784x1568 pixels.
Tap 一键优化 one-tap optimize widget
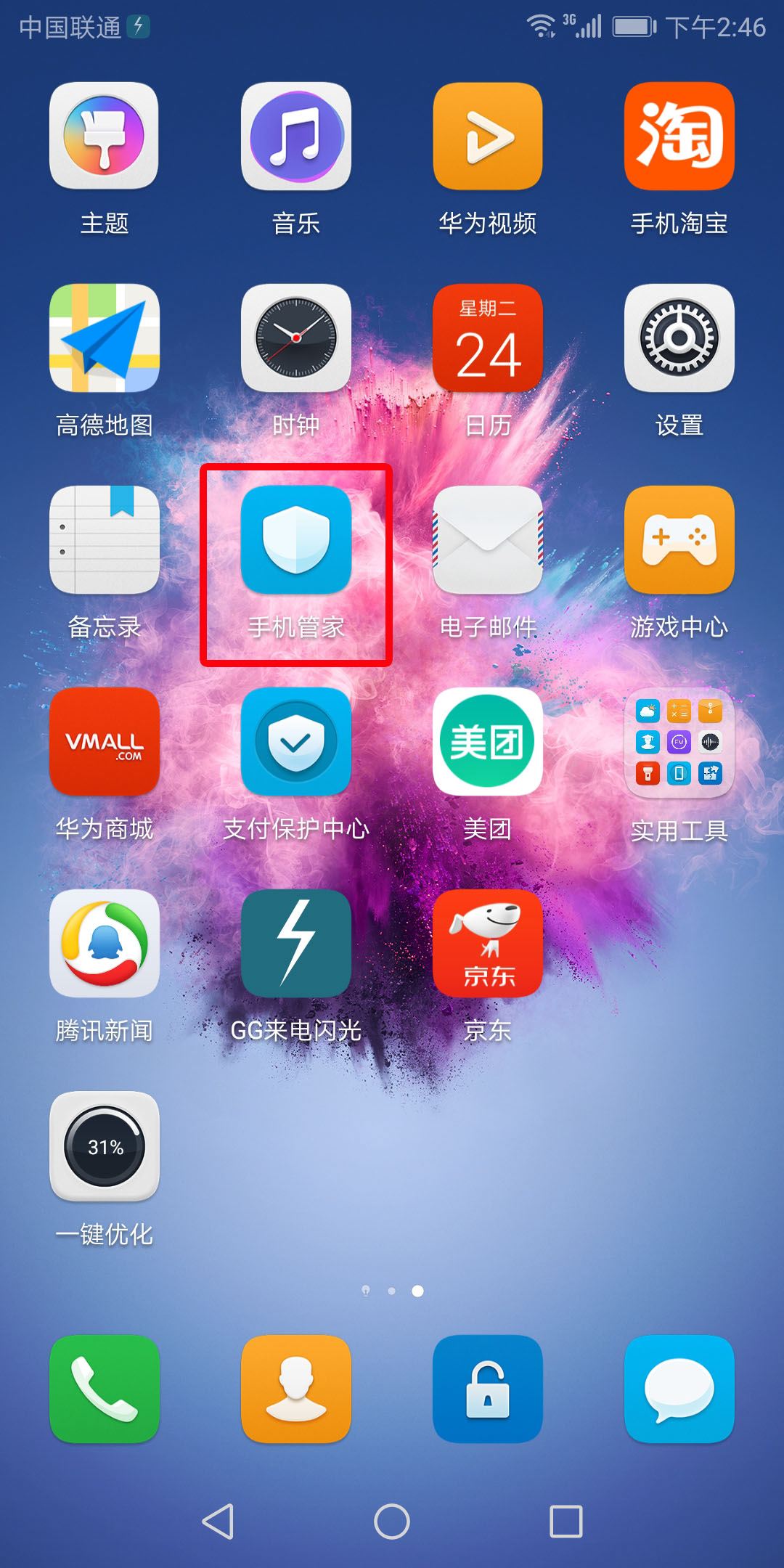point(105,1147)
